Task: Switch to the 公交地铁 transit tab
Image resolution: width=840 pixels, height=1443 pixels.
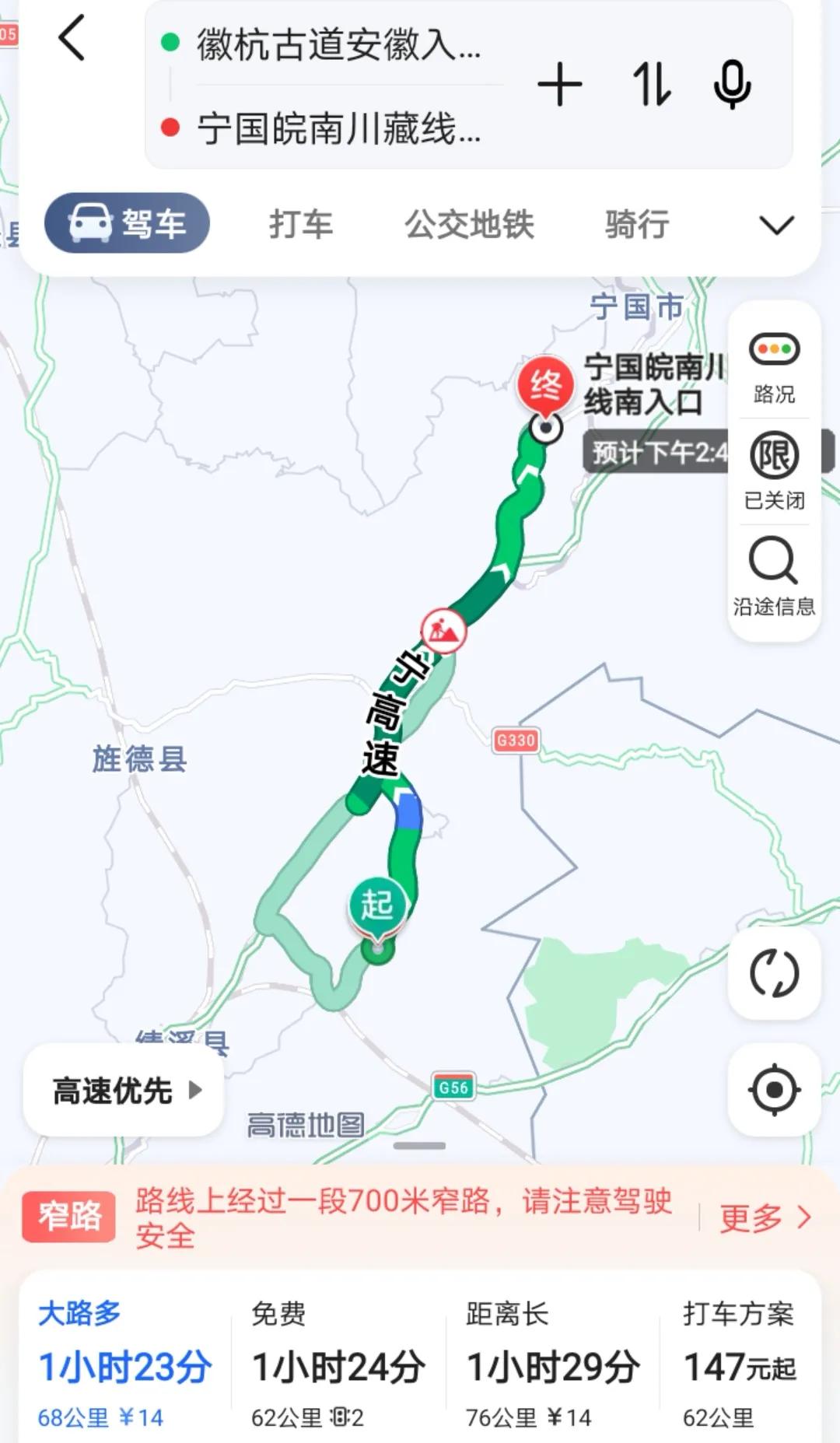Action: 469,225
